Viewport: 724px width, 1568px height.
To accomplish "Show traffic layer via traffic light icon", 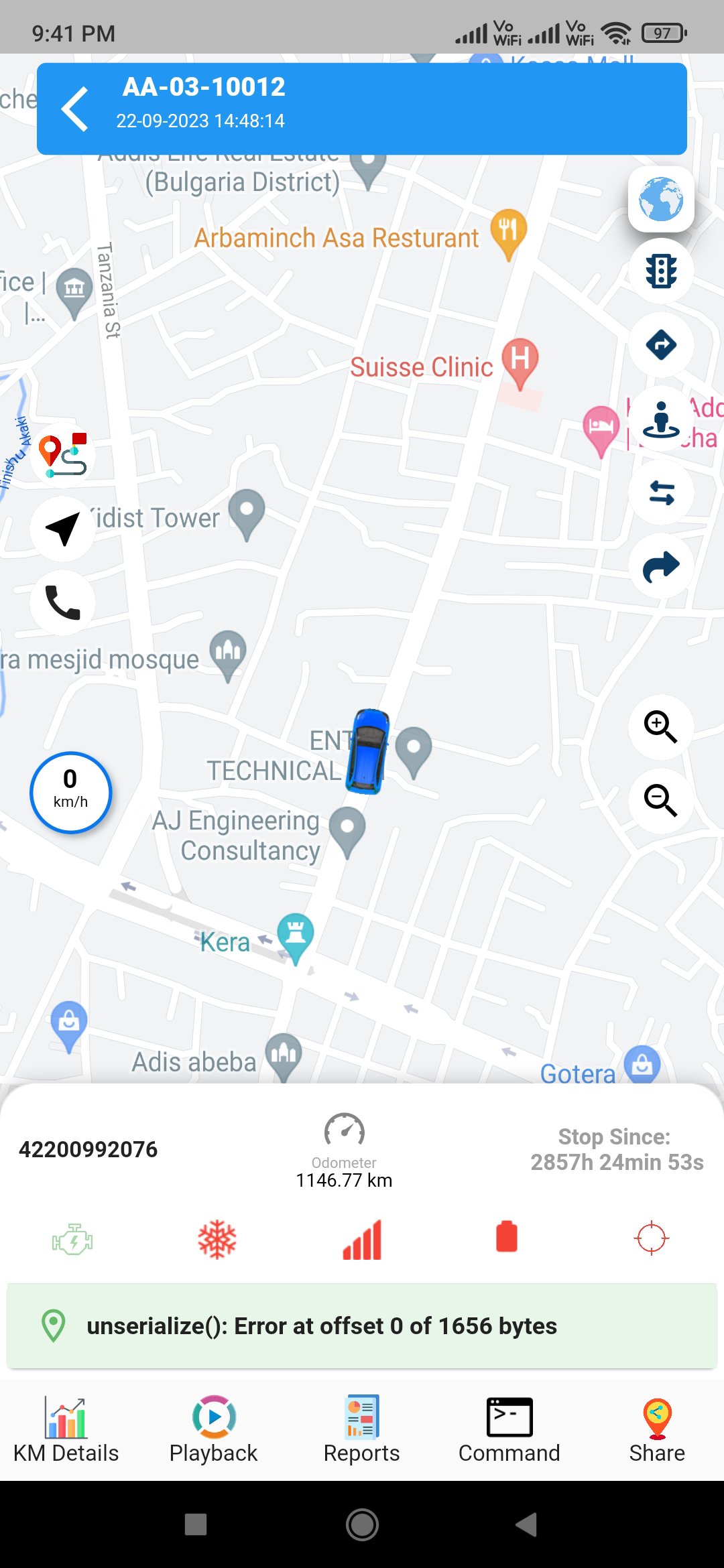I will click(661, 272).
